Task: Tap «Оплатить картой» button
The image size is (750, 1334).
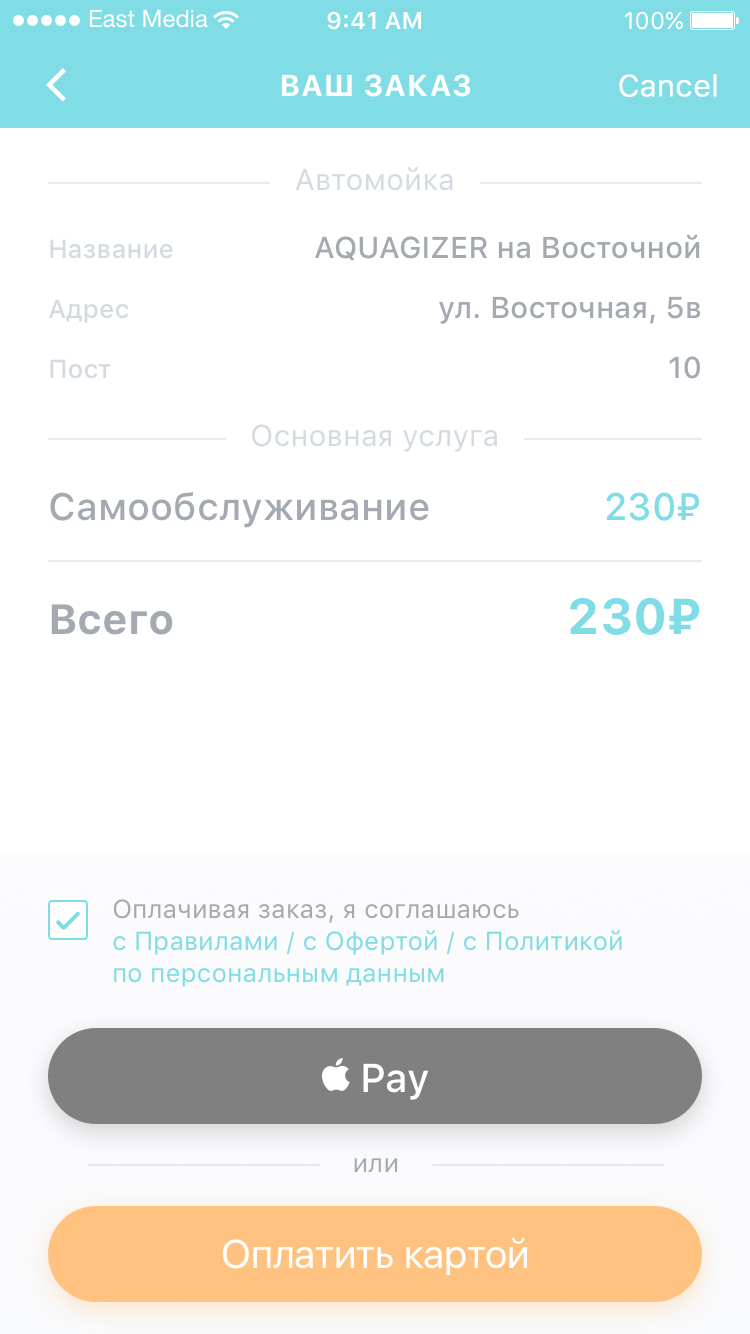Action: tap(375, 1254)
